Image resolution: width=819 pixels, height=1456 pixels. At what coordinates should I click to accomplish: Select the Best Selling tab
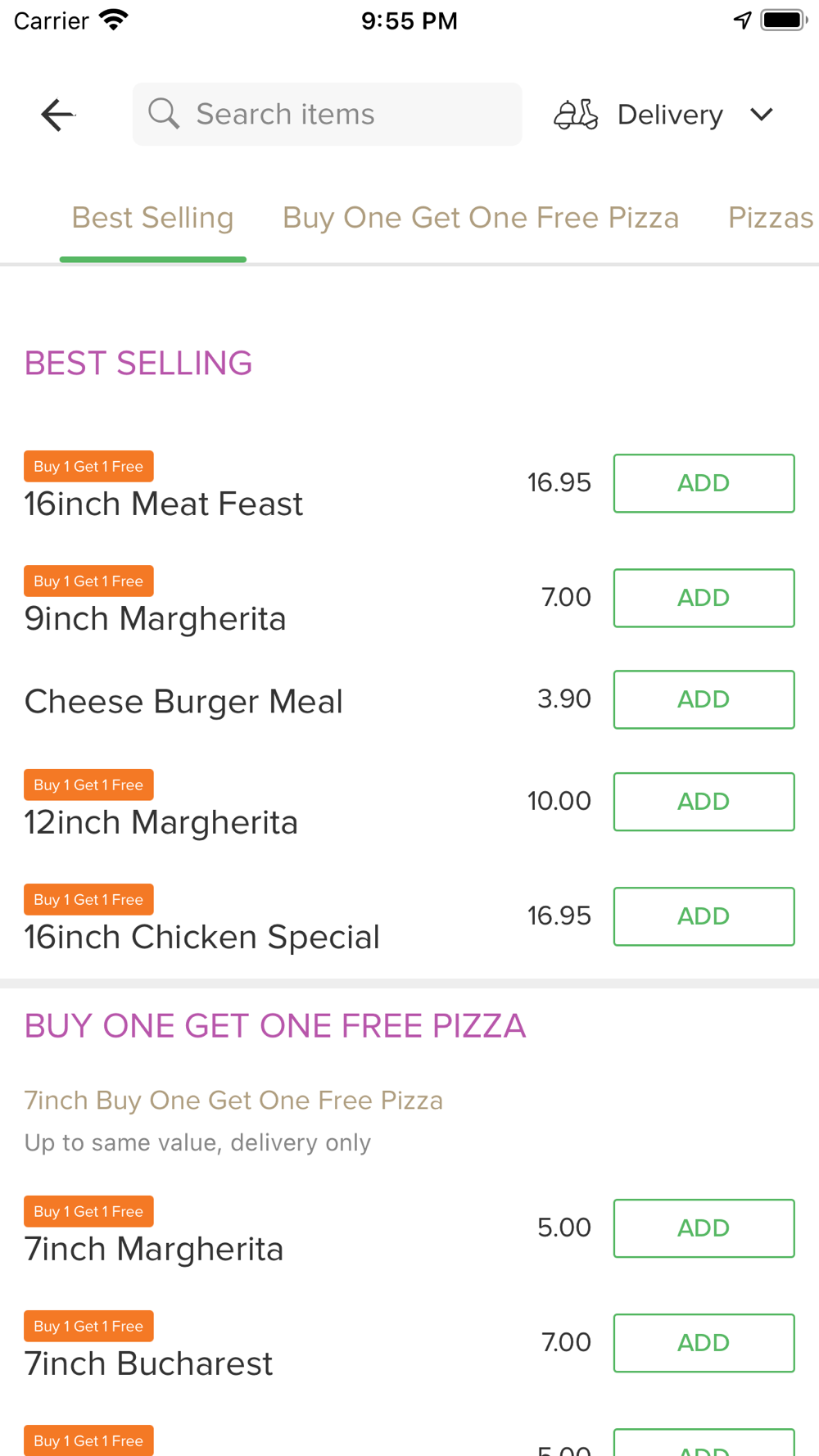point(153,218)
